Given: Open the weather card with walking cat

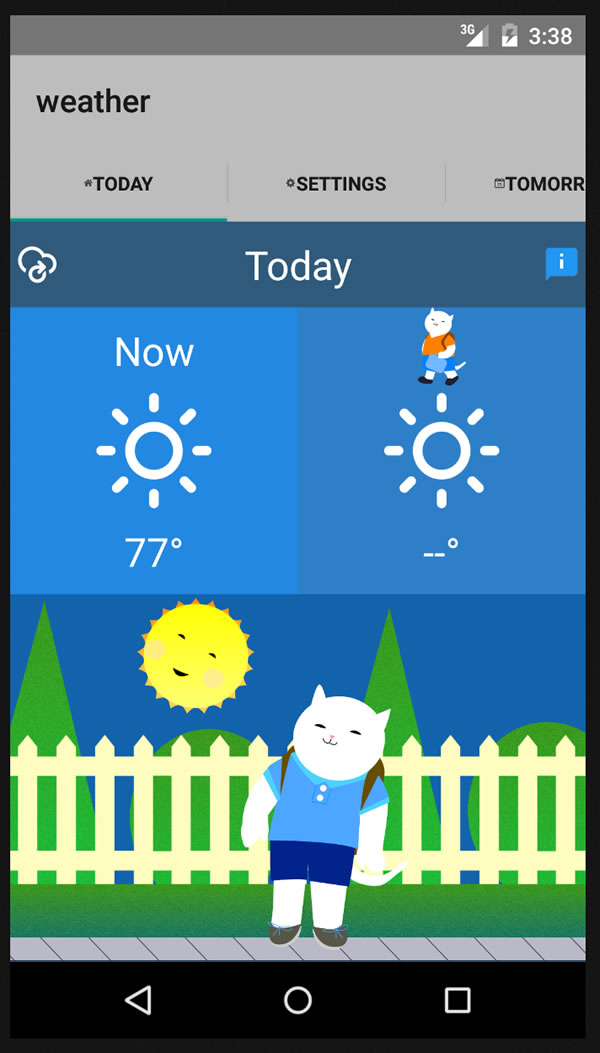Looking at the screenshot, I should click(441, 450).
